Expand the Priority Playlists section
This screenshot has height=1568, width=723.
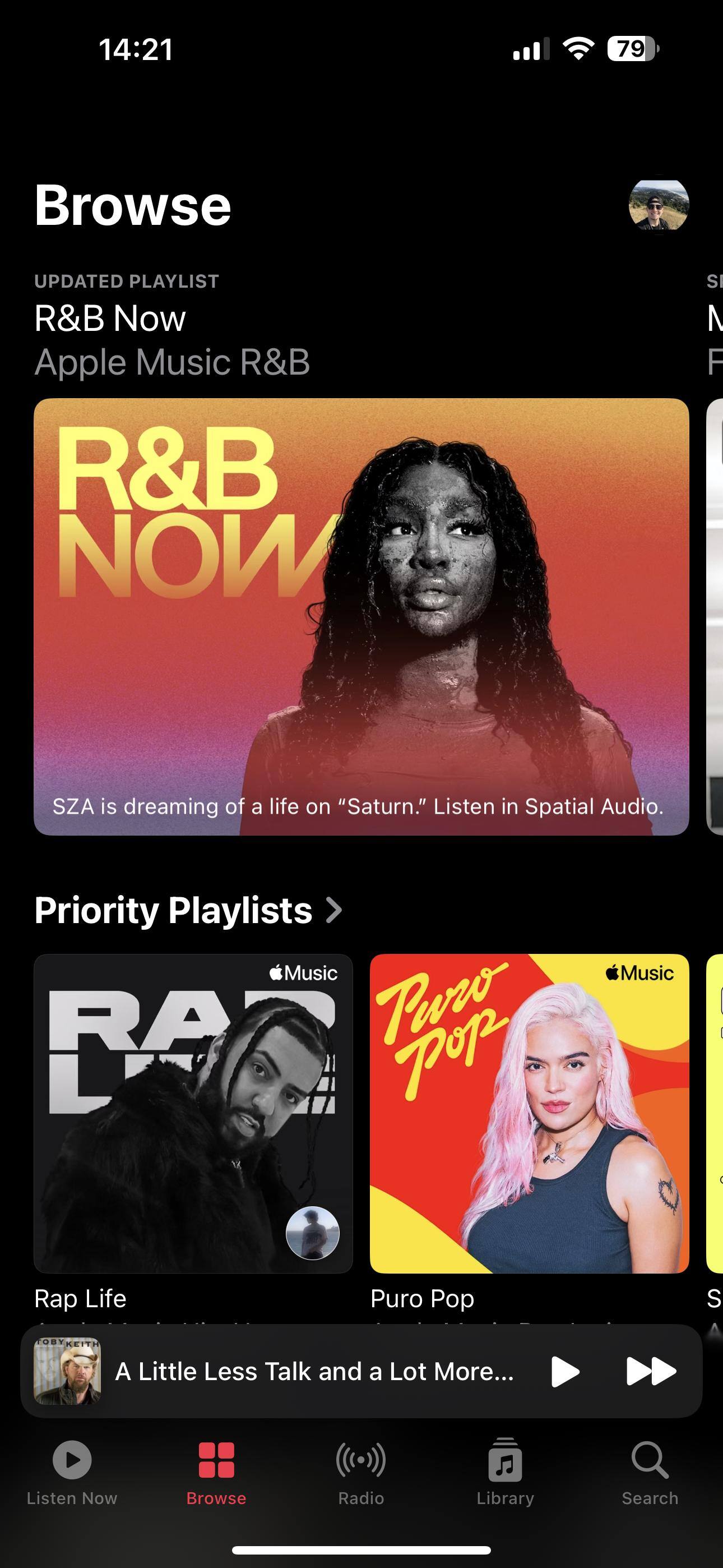[187, 910]
